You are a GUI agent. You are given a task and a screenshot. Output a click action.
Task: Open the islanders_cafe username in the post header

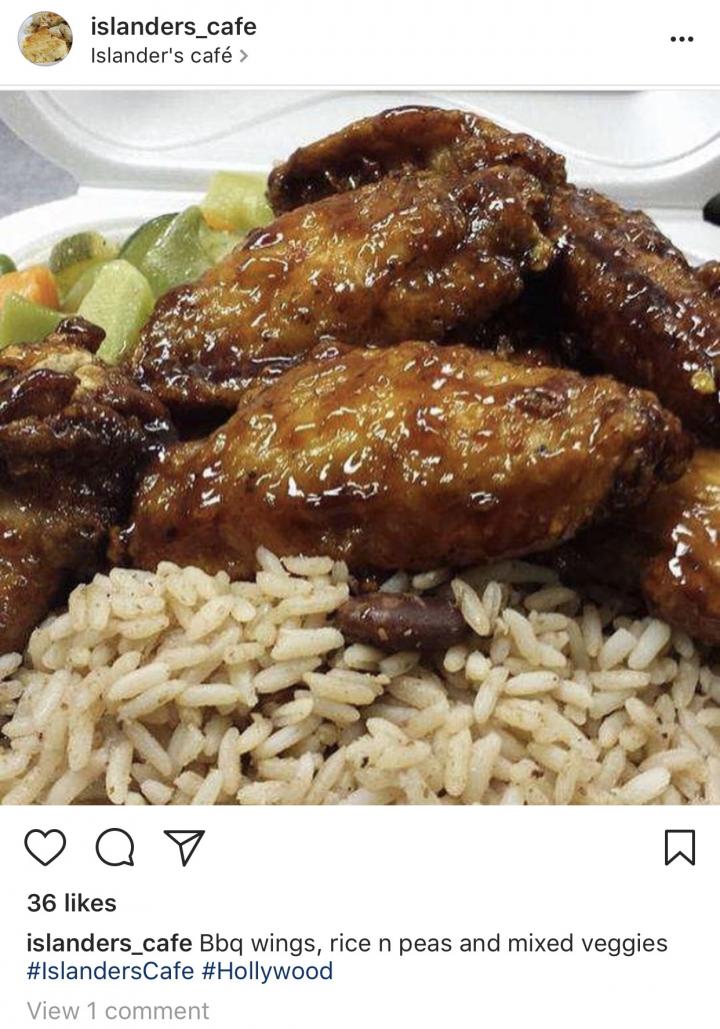pos(173,27)
